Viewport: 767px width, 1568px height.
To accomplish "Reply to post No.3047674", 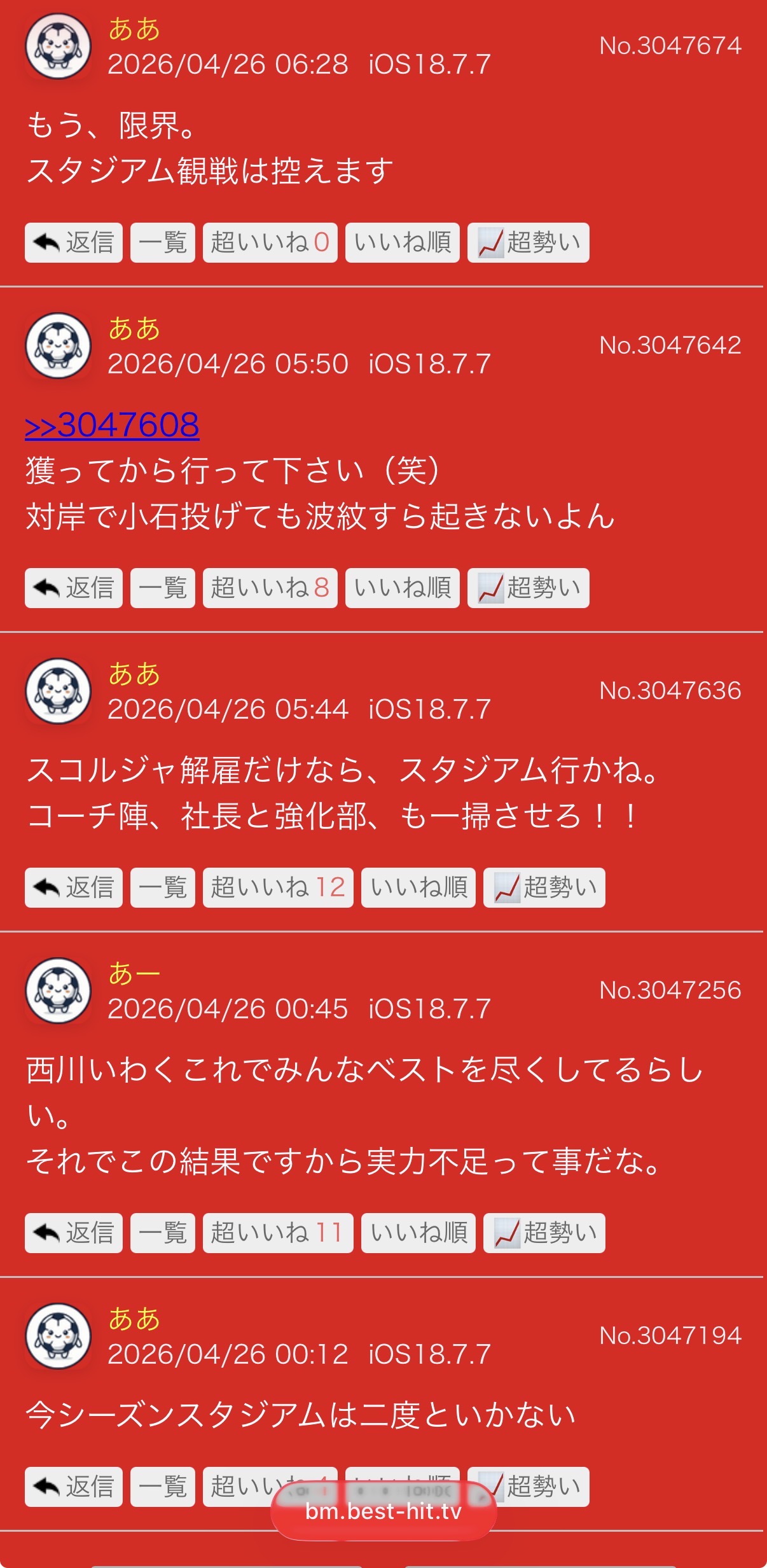I will coord(73,242).
